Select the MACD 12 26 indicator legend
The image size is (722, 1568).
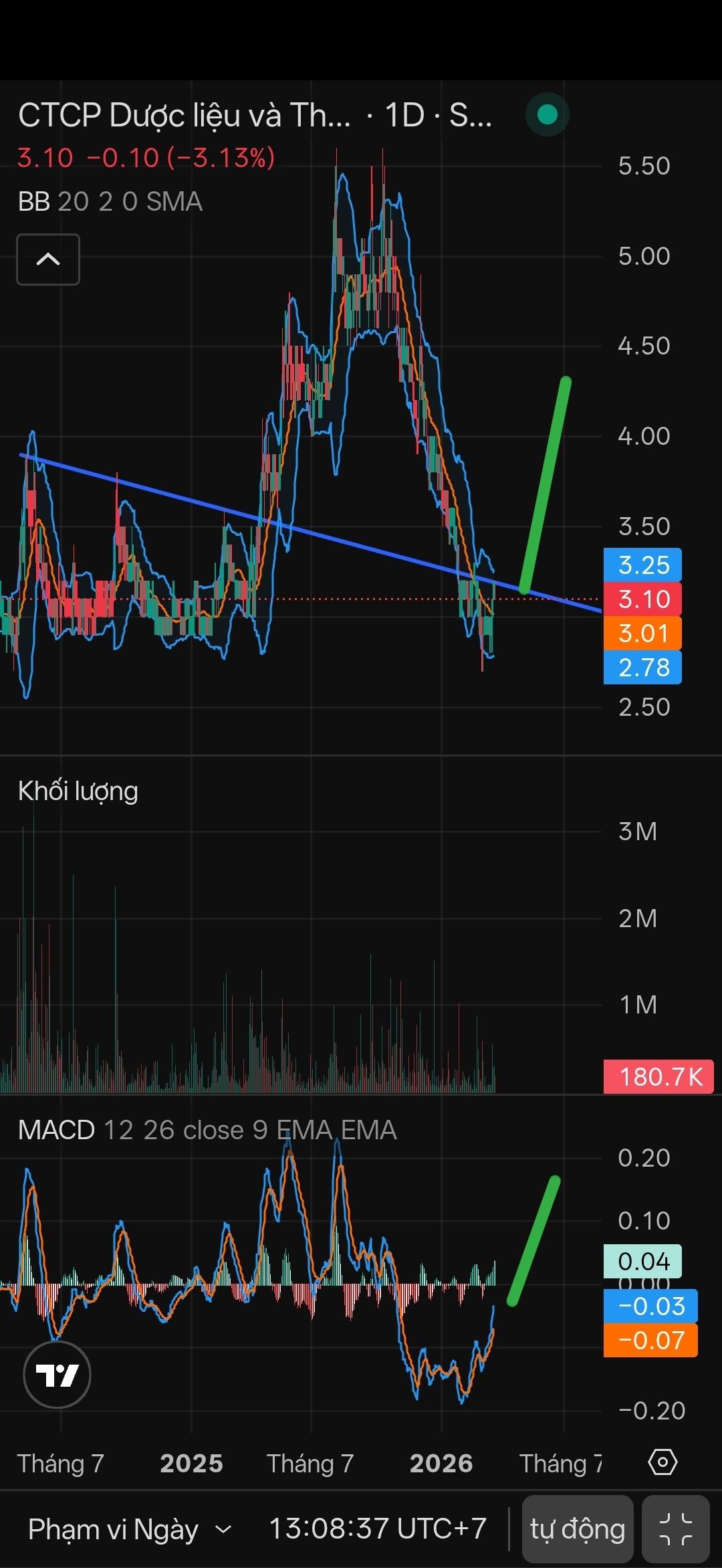coord(207,1130)
